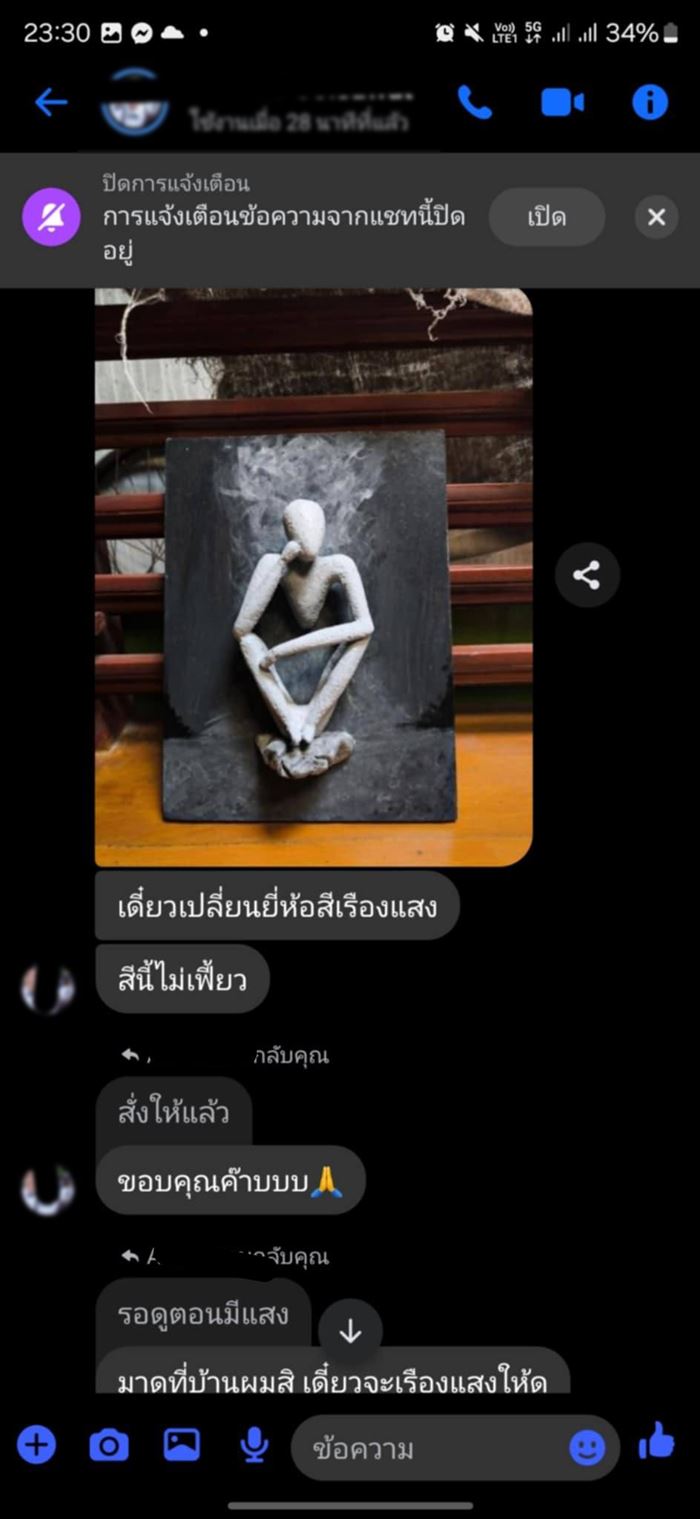
Task: Tap เปิด to turn notifications on
Action: [x=546, y=217]
